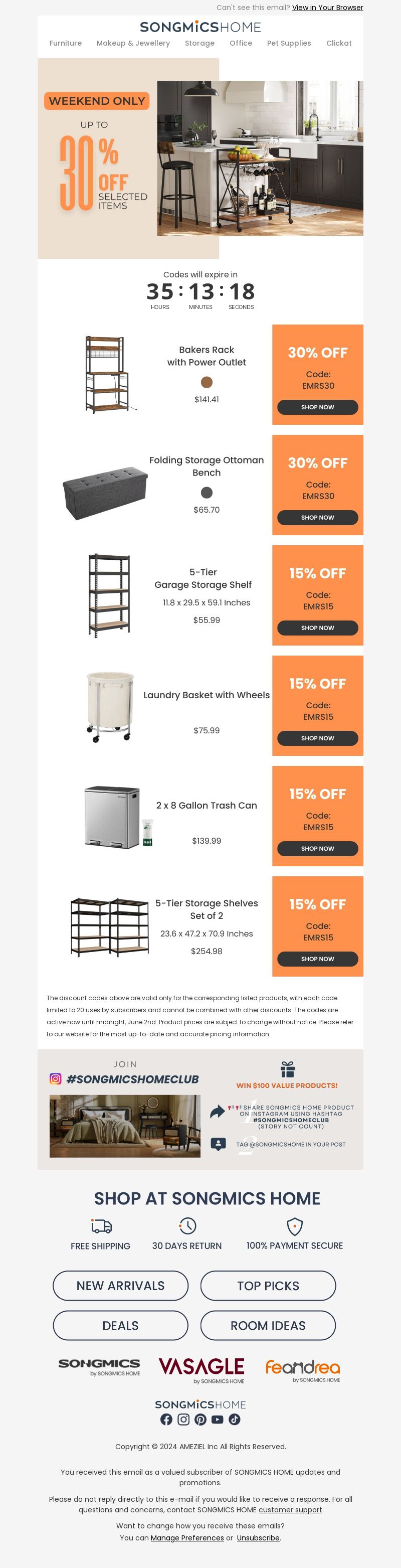Unsubscribe from these emails
This screenshot has height=1568, width=401.
[x=258, y=1537]
